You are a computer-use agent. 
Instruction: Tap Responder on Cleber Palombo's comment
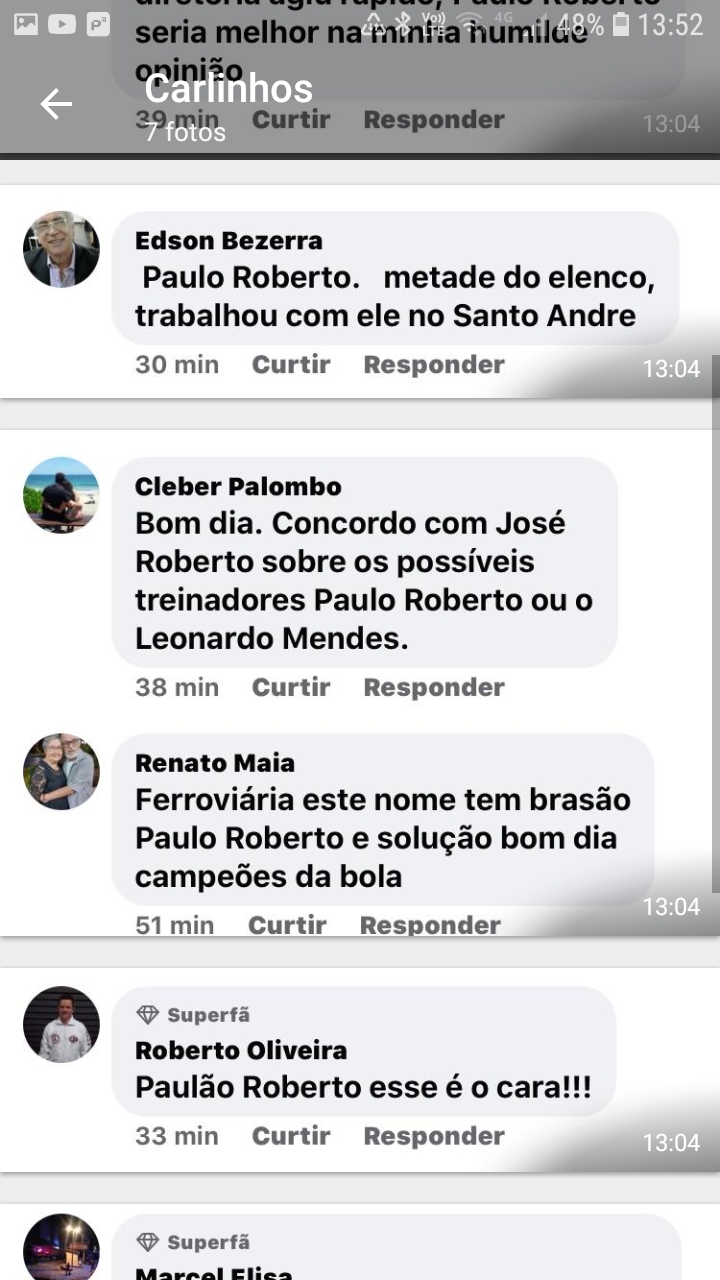433,687
